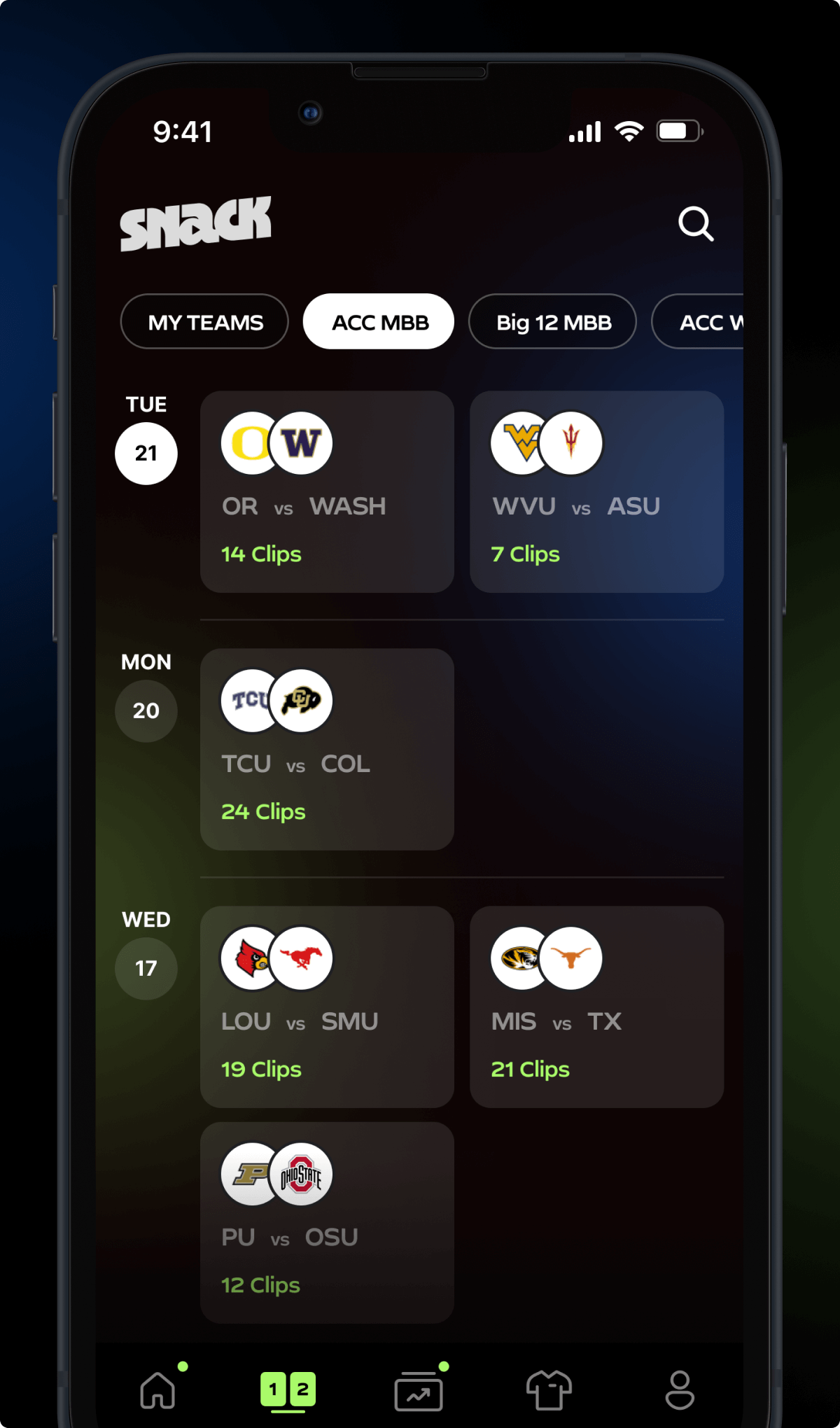Screen dimensions: 840x1428
Task: Select the ACC MBB chip
Action: point(379,322)
